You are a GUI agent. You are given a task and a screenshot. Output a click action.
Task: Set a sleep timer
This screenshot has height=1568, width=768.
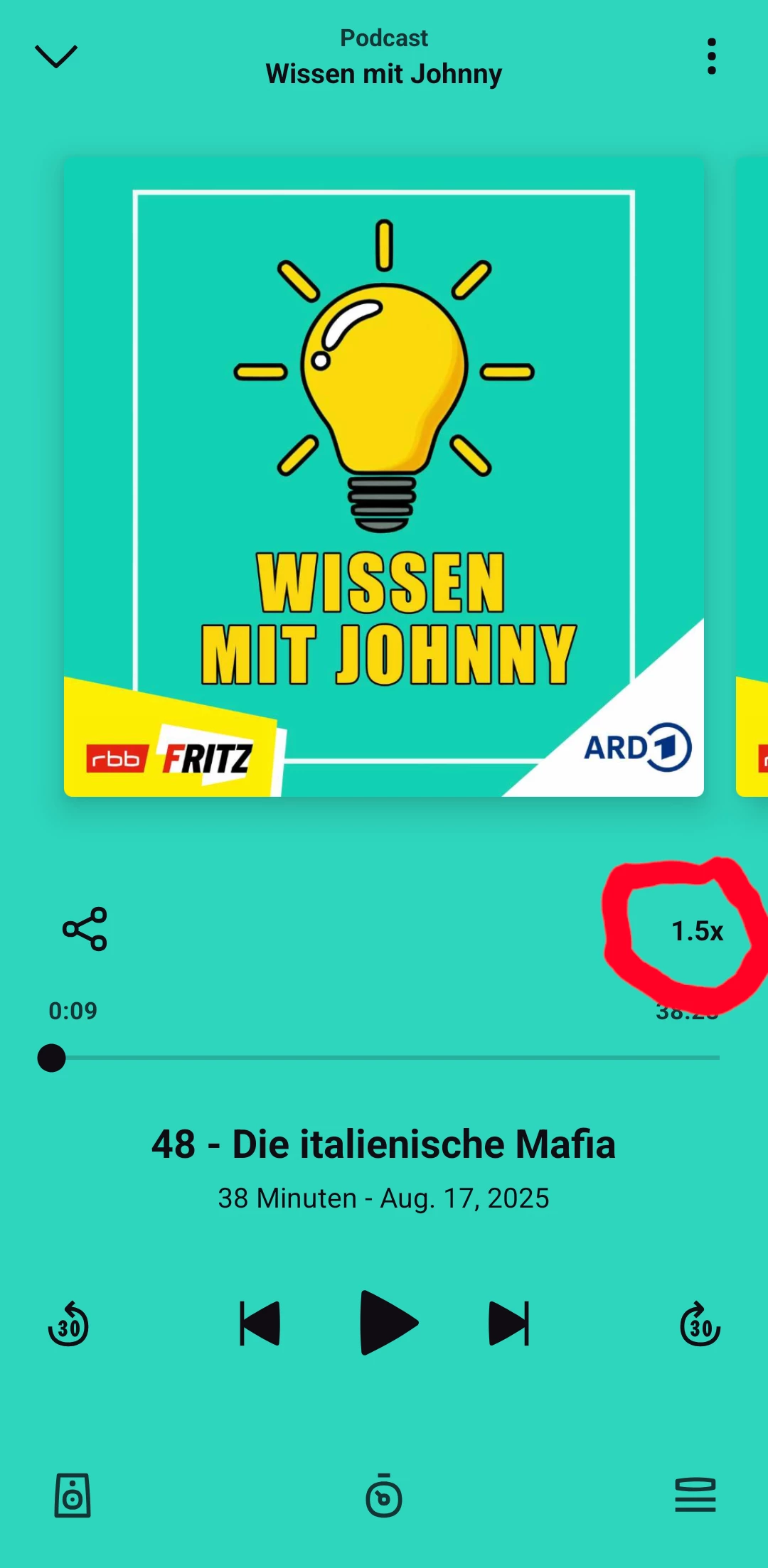pyautogui.click(x=384, y=1495)
